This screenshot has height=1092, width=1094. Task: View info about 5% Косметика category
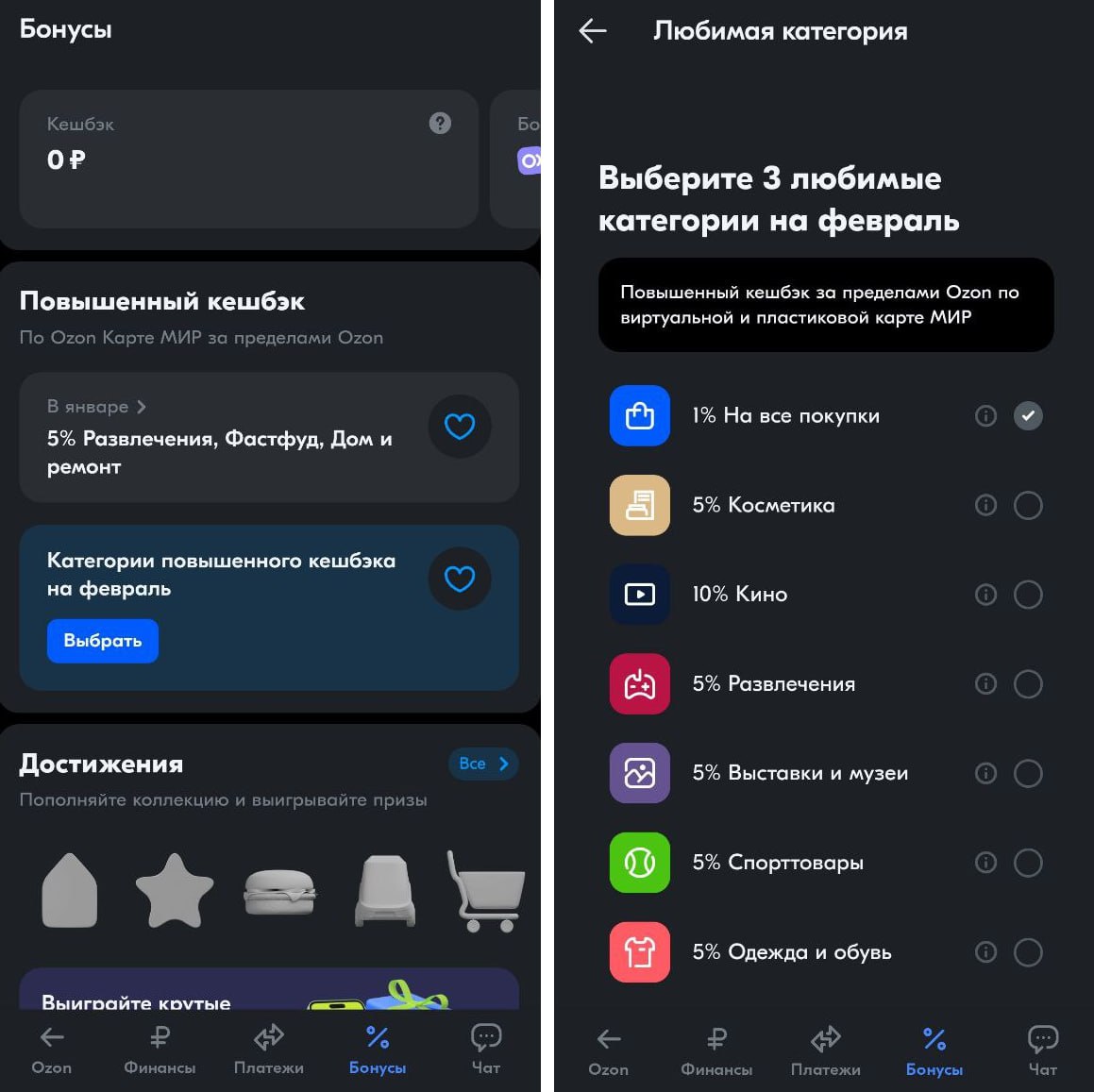coord(985,505)
